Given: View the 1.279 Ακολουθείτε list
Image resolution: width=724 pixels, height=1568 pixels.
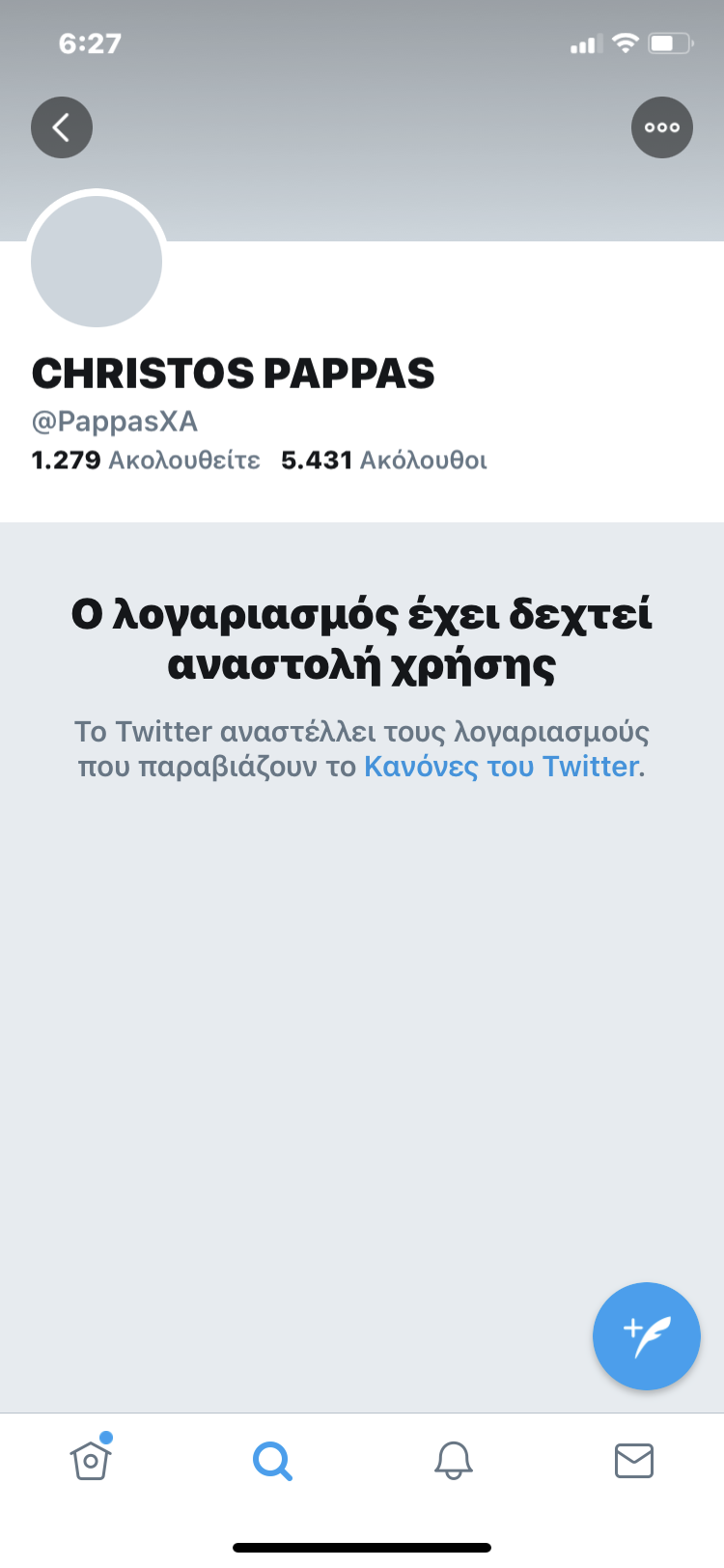Looking at the screenshot, I should (146, 461).
